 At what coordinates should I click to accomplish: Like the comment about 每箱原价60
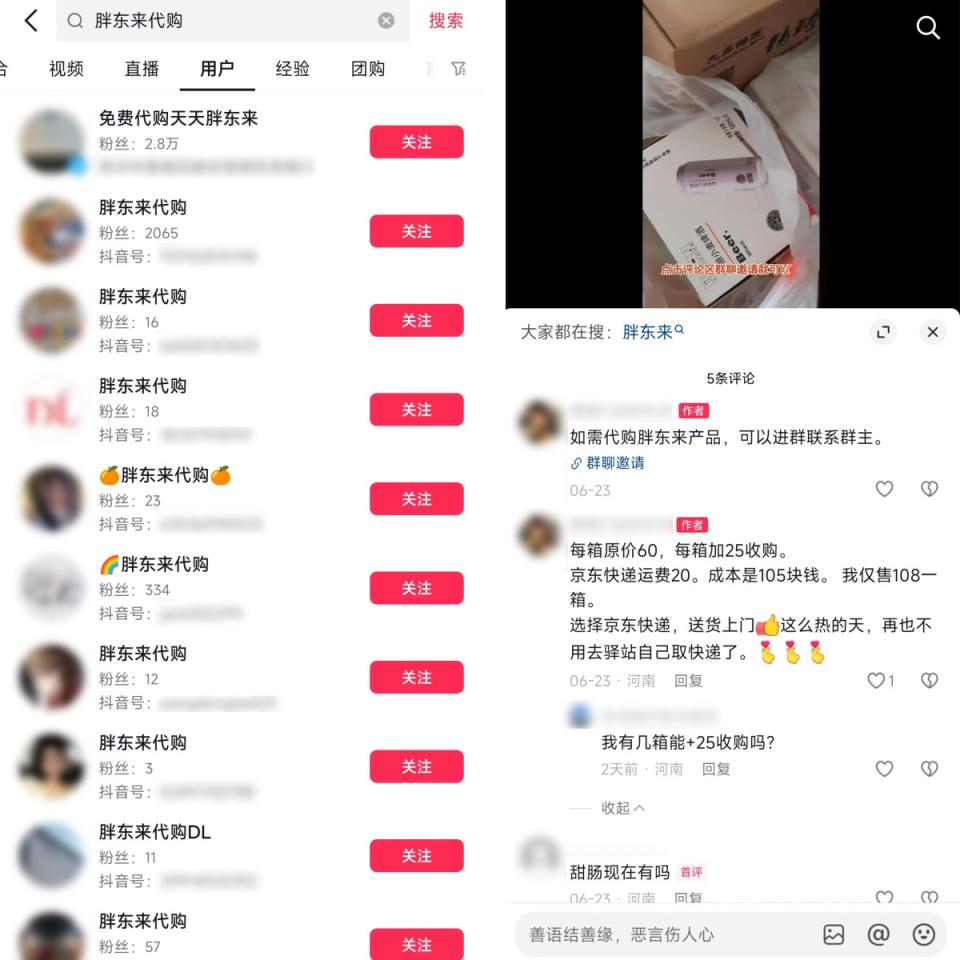point(878,680)
